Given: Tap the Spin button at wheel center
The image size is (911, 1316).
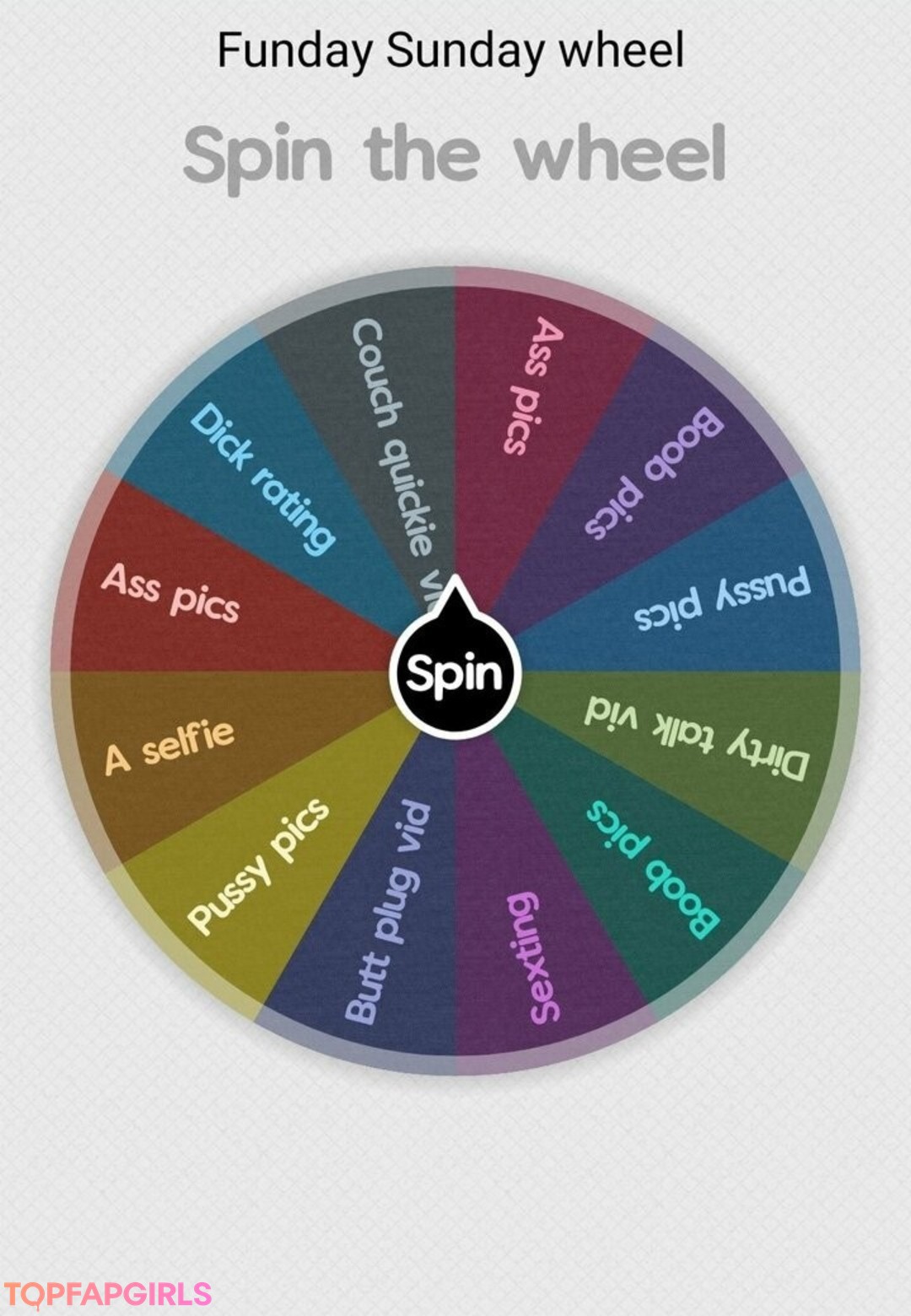Looking at the screenshot, I should 455,672.
